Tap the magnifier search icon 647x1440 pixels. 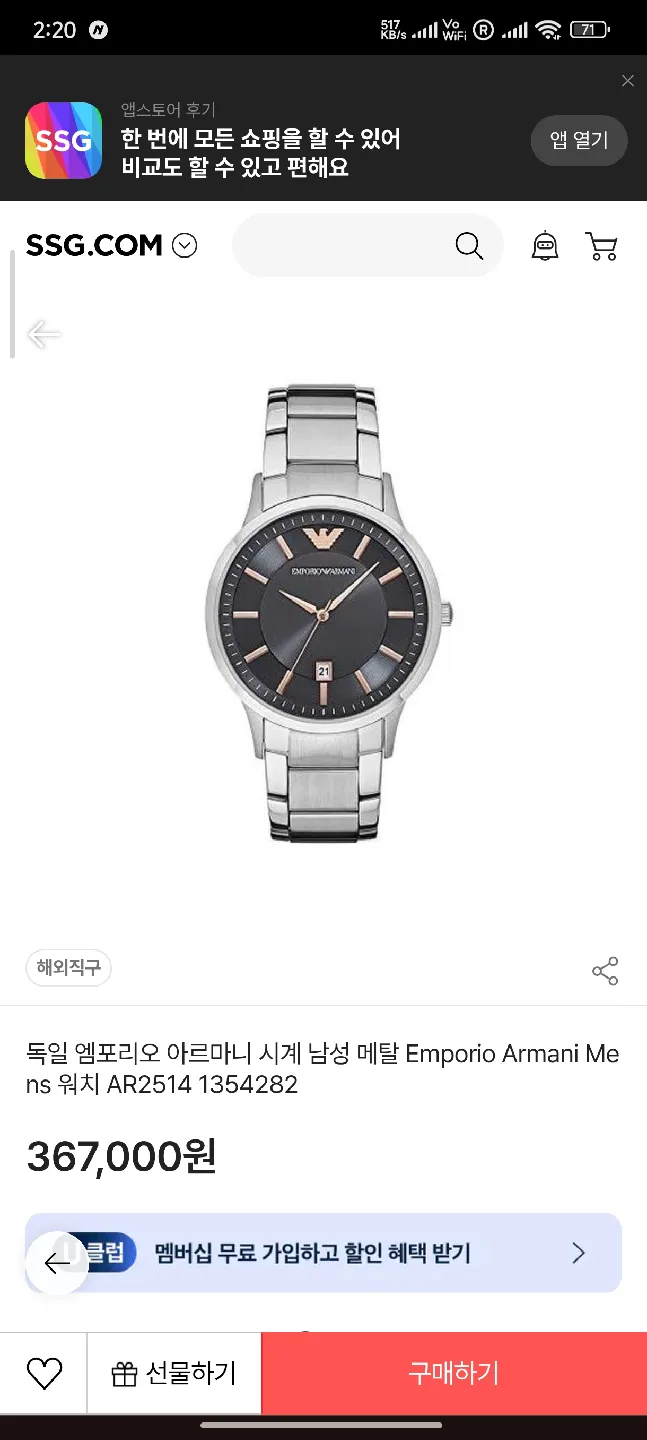click(x=469, y=246)
